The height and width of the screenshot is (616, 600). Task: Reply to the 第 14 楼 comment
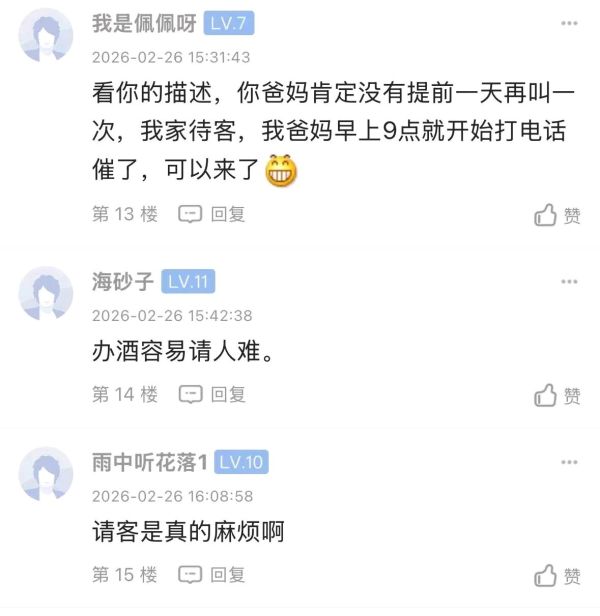pos(212,394)
